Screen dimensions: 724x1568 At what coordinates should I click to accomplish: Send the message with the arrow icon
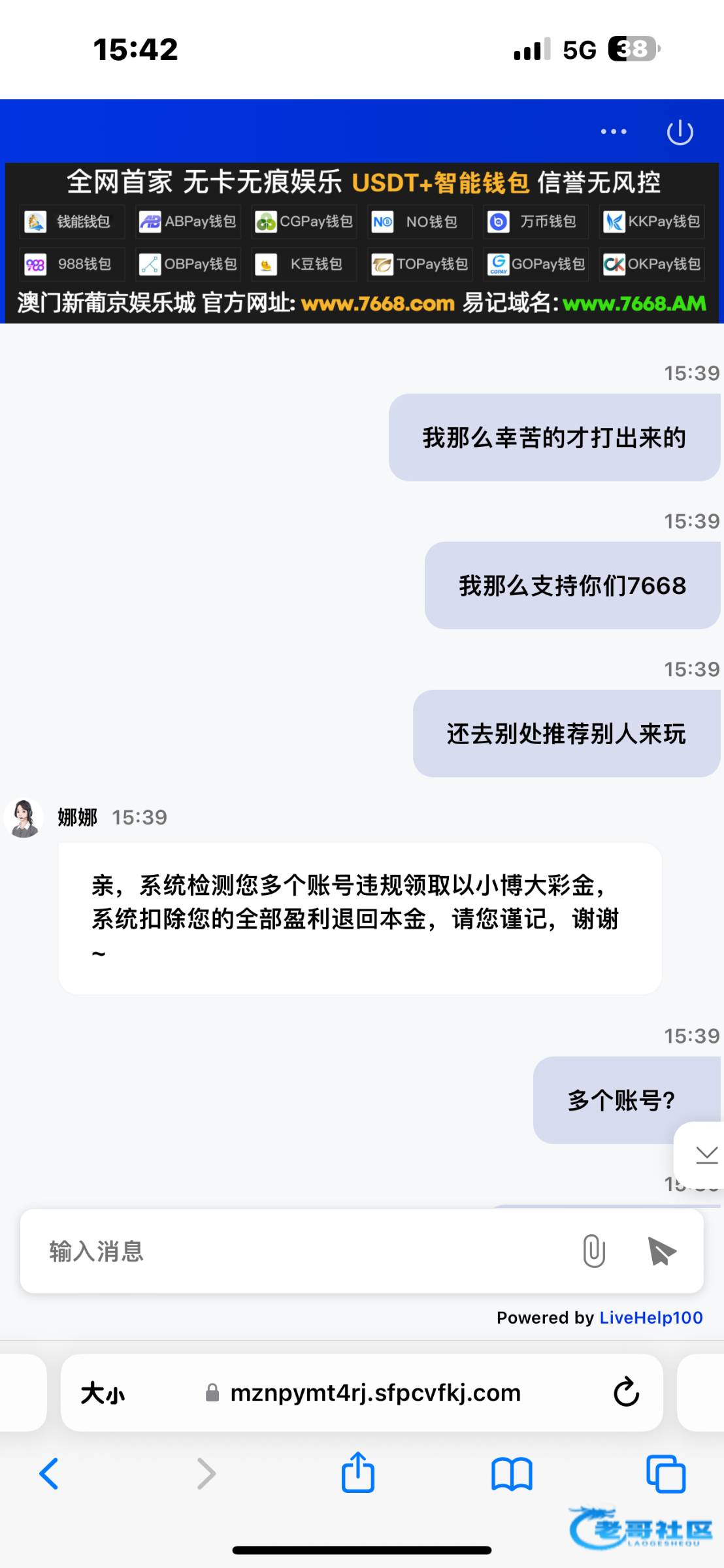pyautogui.click(x=661, y=1251)
